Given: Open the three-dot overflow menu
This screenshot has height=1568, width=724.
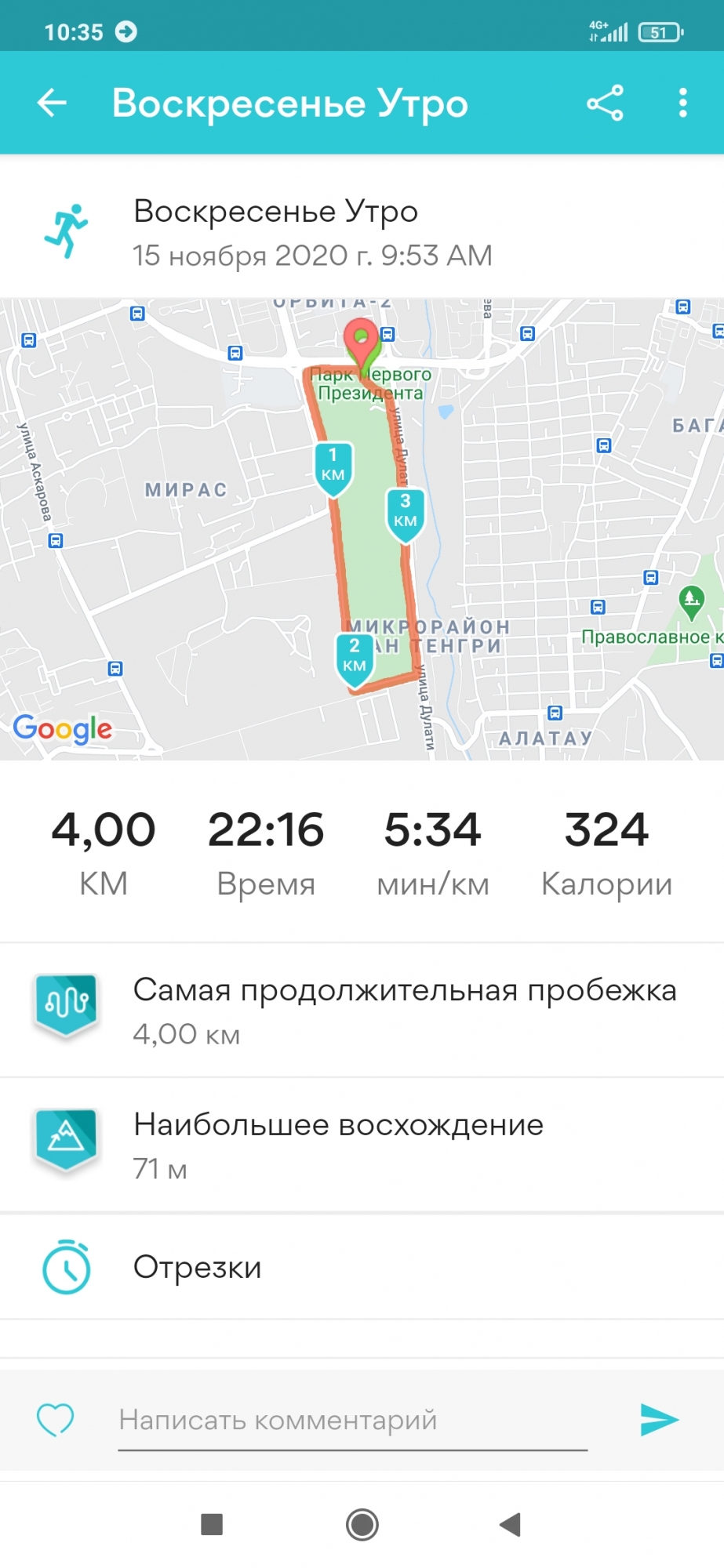Looking at the screenshot, I should click(682, 103).
